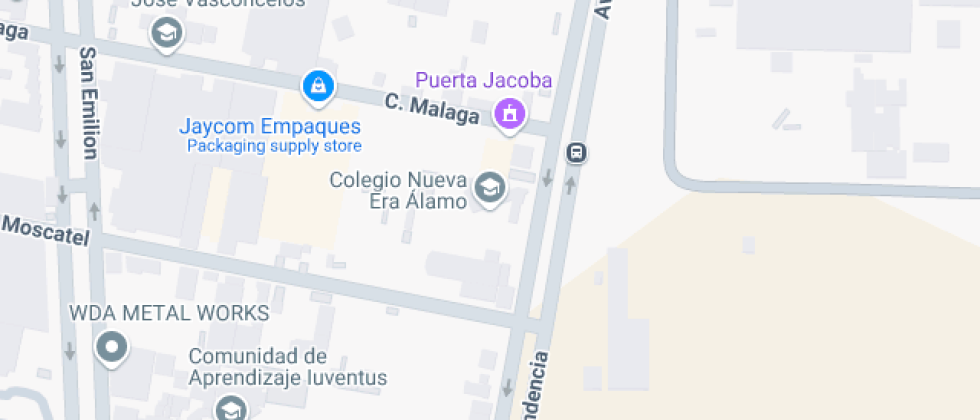Viewport: 980px width, 420px height.
Task: Select the Puerta Jacoba place pin
Action: (x=510, y=113)
